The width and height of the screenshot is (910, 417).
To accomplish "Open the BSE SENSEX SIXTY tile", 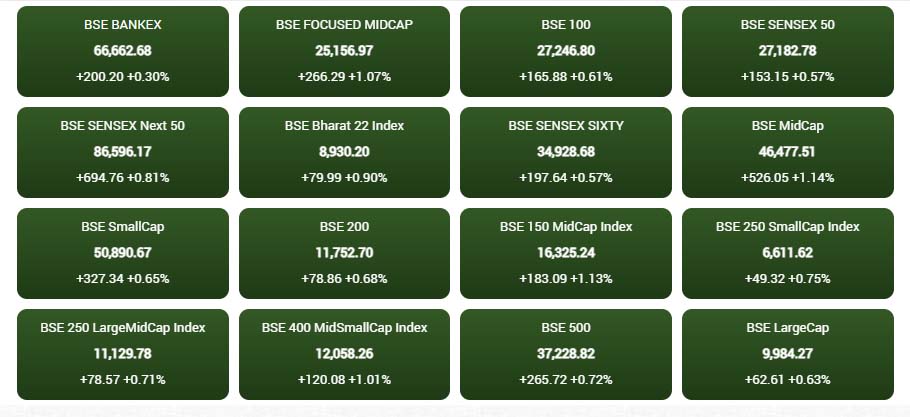I will pos(566,152).
